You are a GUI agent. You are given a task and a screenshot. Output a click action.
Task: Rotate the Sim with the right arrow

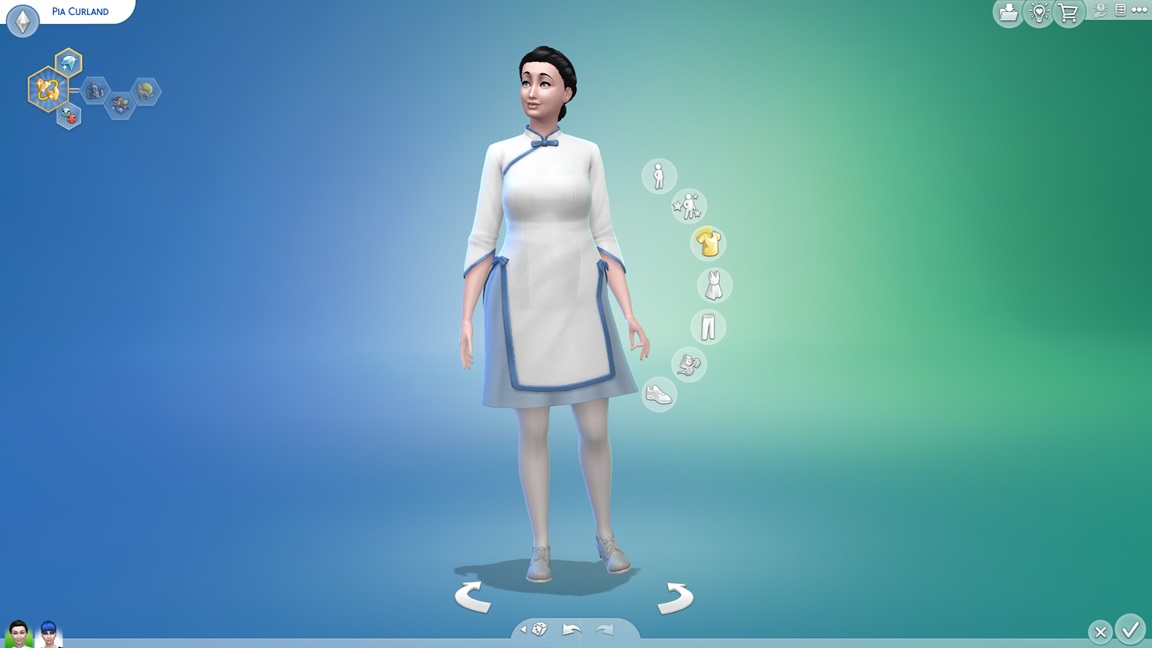tap(675, 597)
